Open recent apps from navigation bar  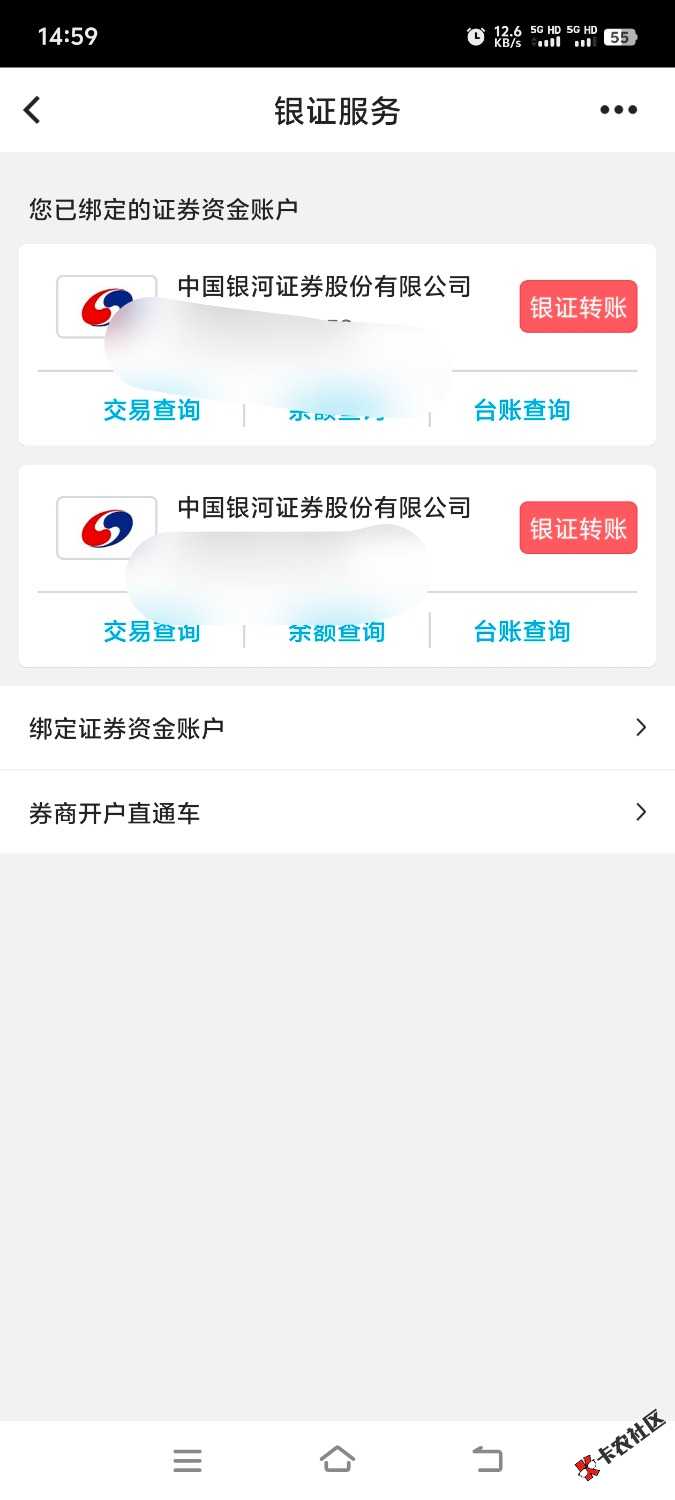click(187, 1460)
